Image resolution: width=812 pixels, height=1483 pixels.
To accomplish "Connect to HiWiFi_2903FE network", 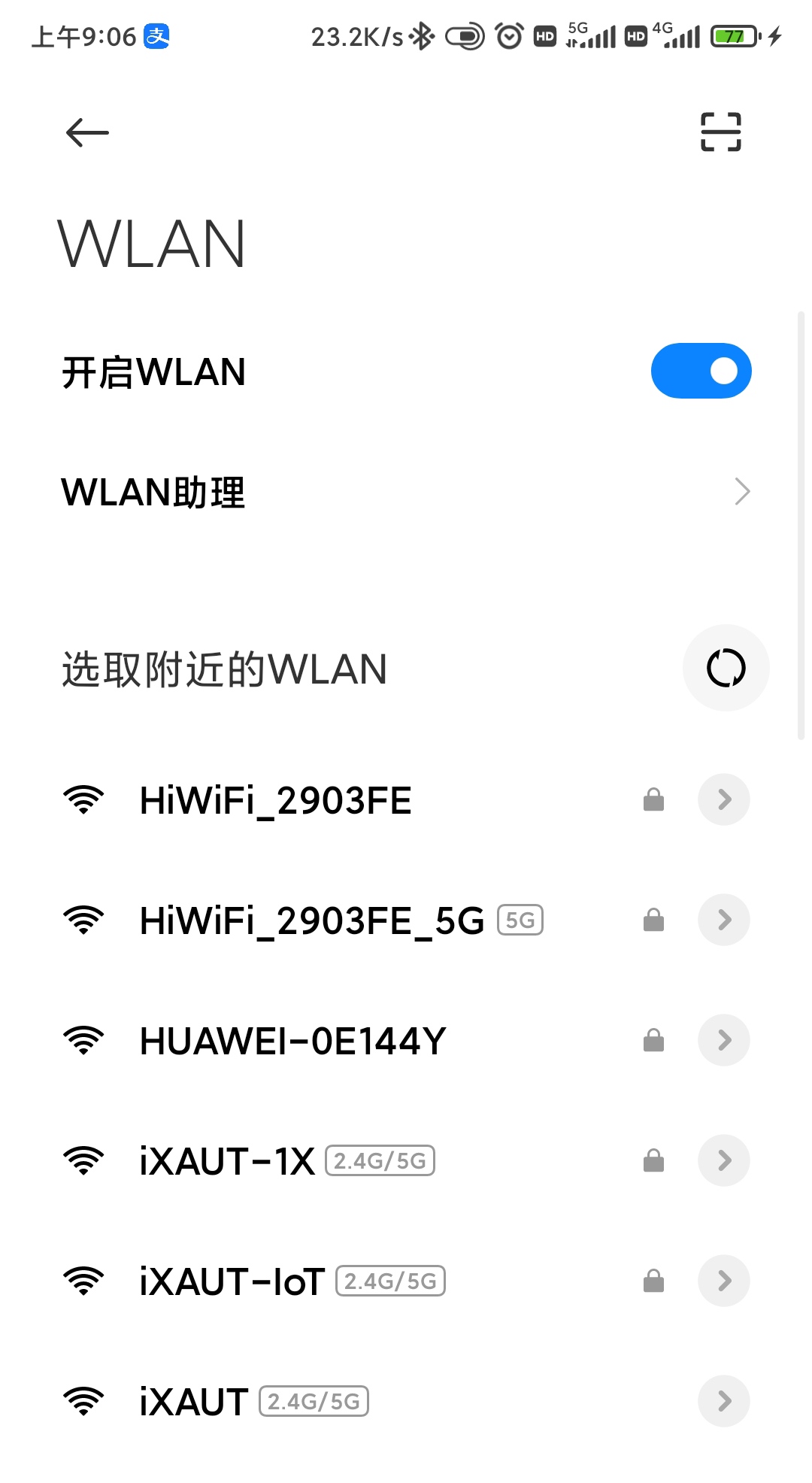I will tap(275, 800).
